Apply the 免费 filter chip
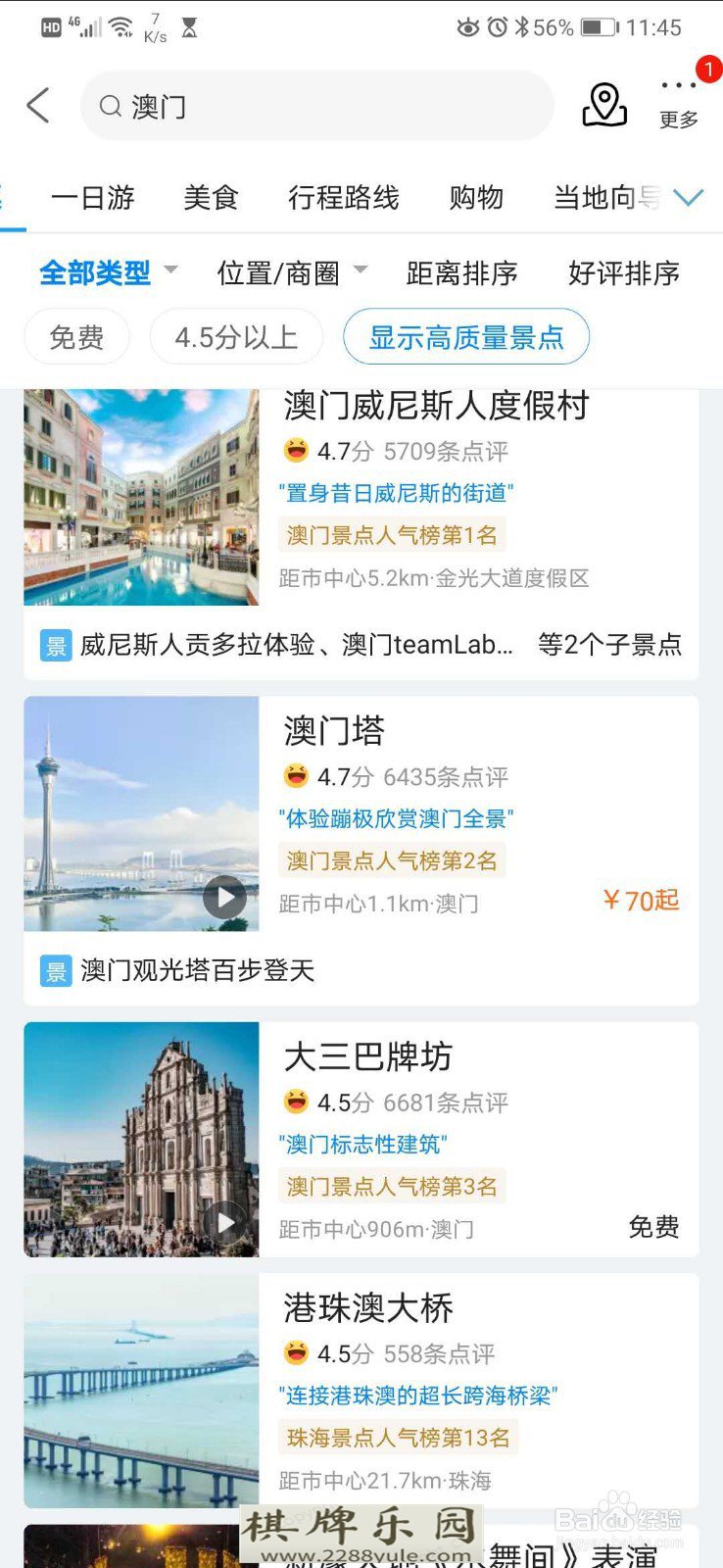The width and height of the screenshot is (723, 1568). (76, 337)
